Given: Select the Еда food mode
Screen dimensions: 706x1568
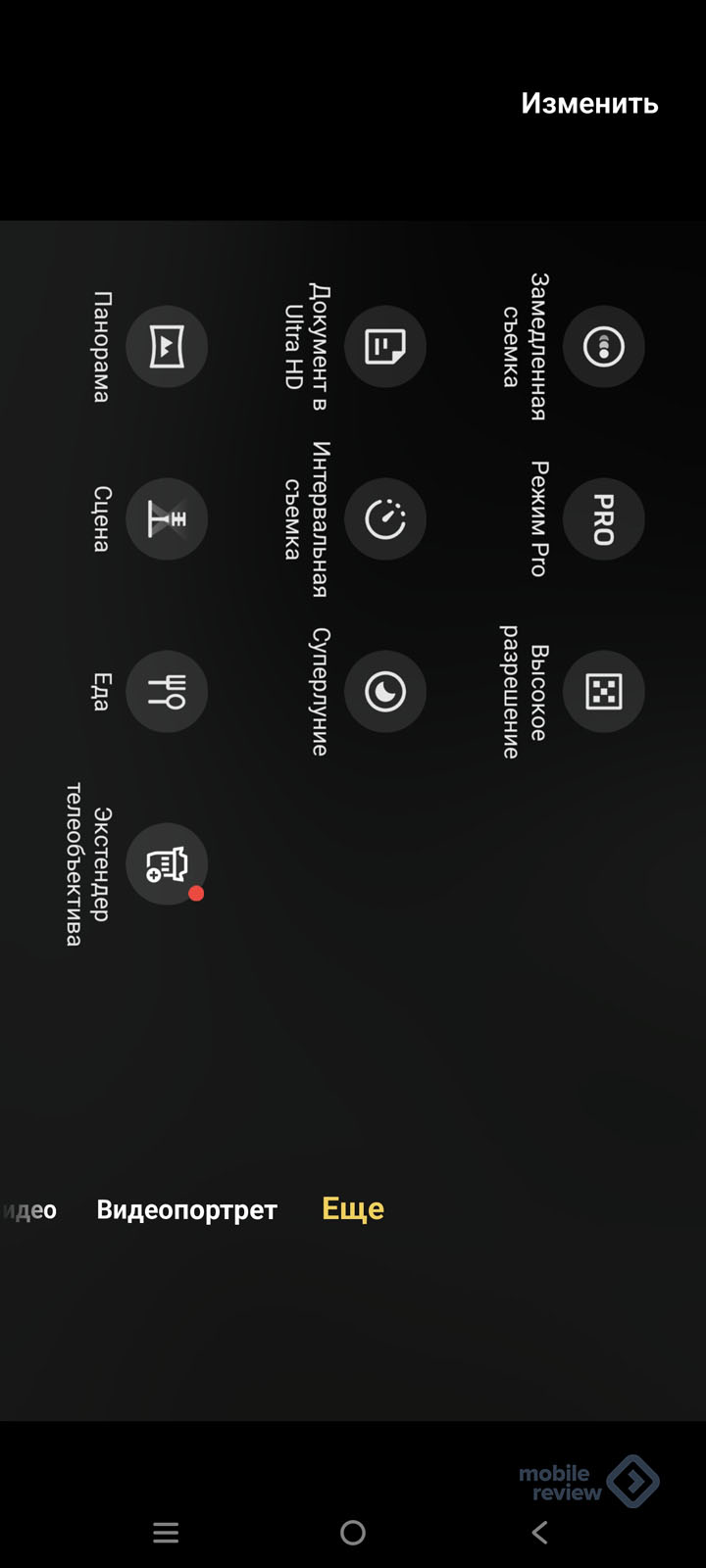Looking at the screenshot, I should pos(167,692).
